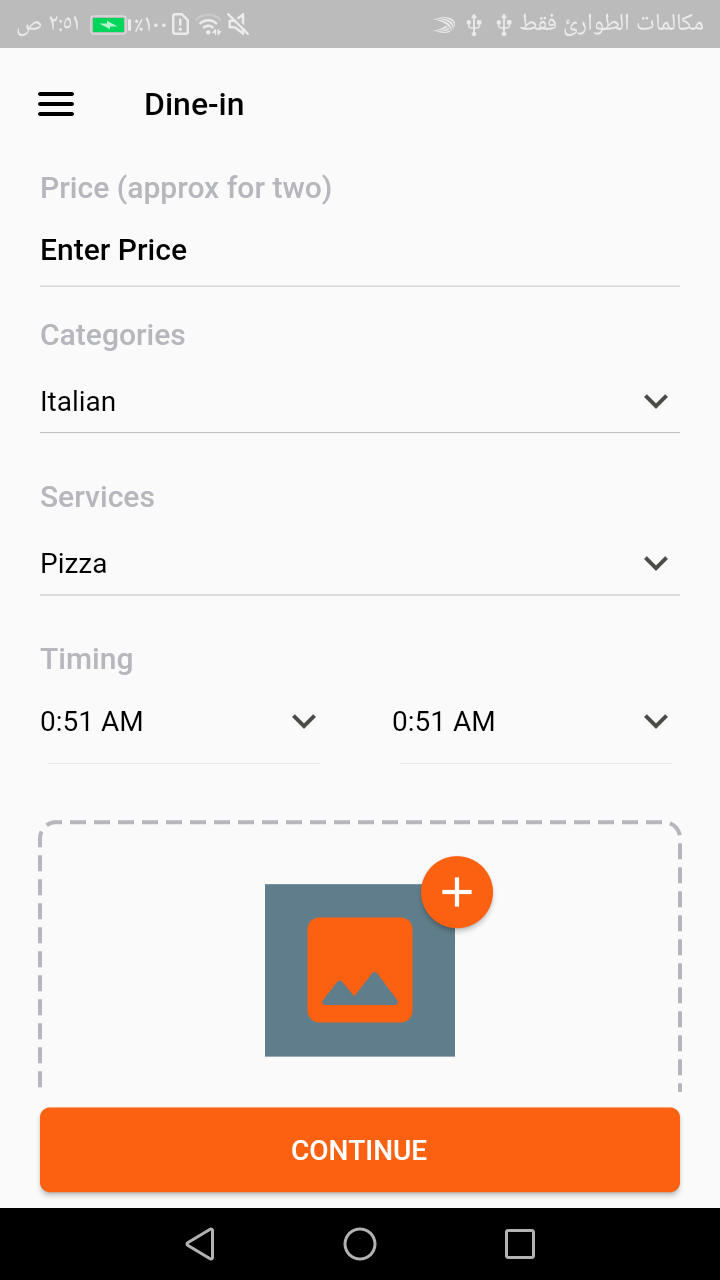Open the navigation drawer menu

click(56, 104)
